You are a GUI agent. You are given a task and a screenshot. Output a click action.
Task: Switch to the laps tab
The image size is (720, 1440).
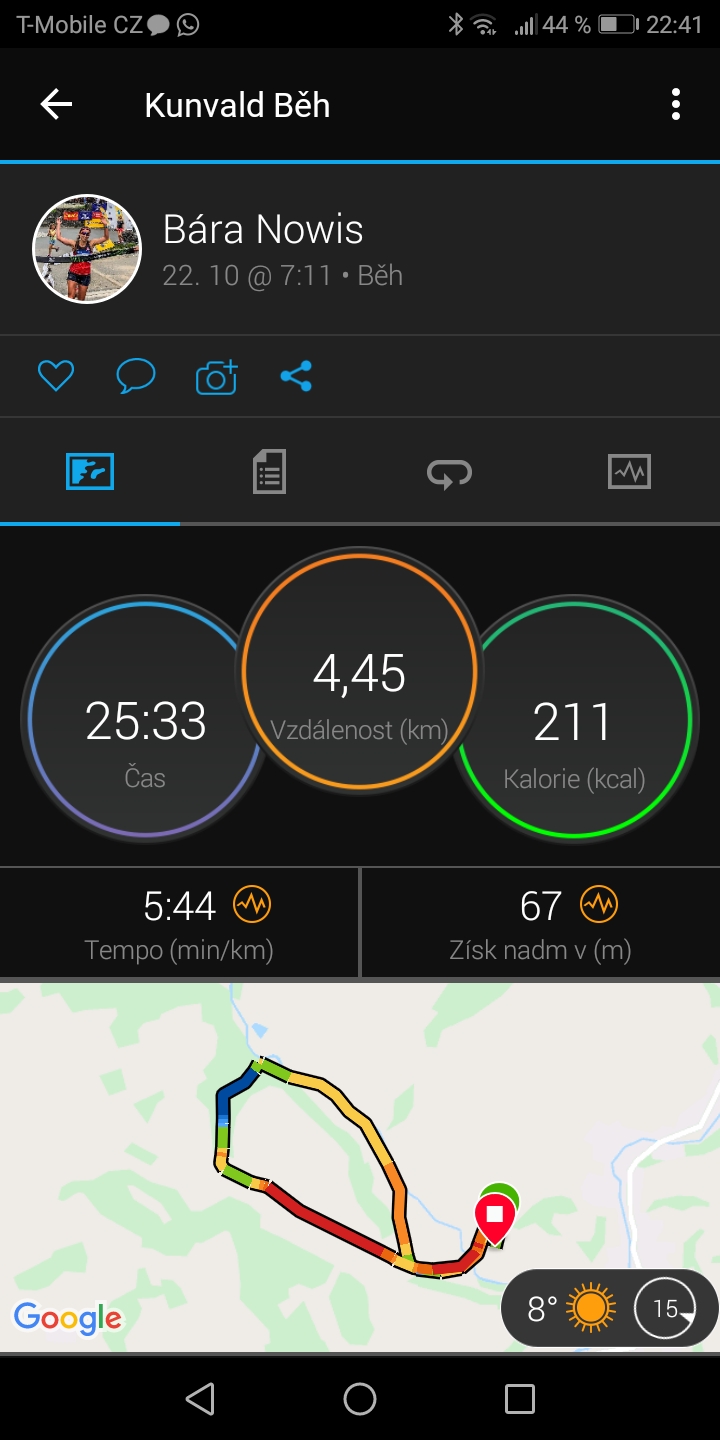point(449,472)
